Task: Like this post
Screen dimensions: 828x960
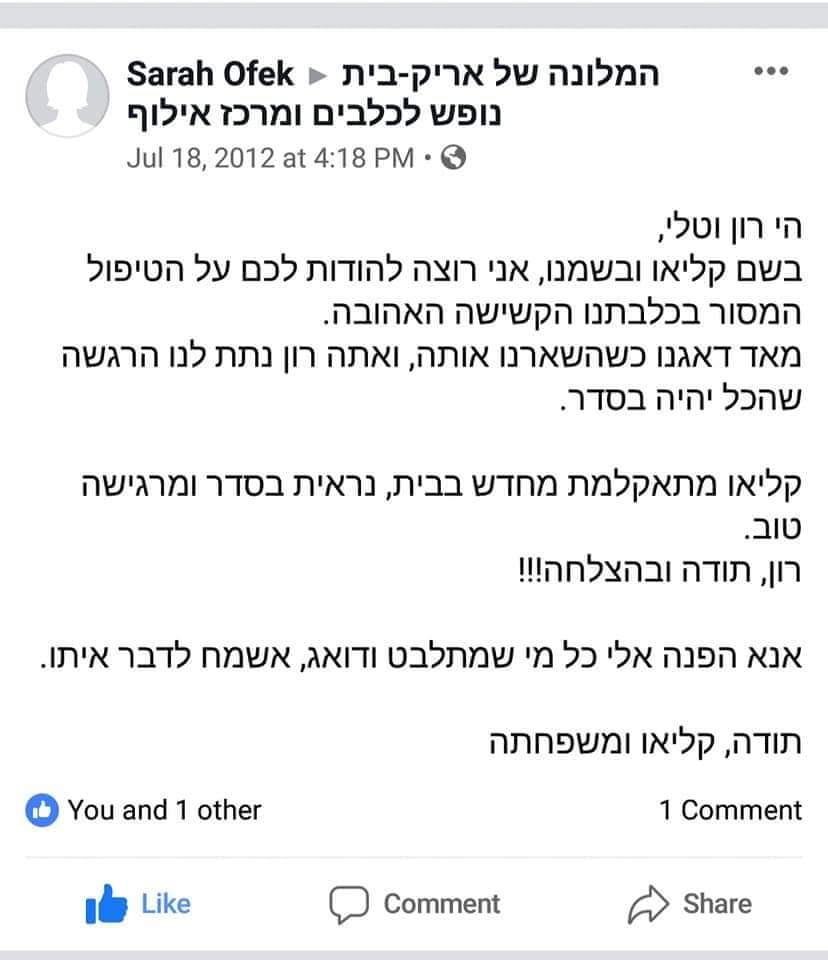Action: pyautogui.click(x=138, y=904)
